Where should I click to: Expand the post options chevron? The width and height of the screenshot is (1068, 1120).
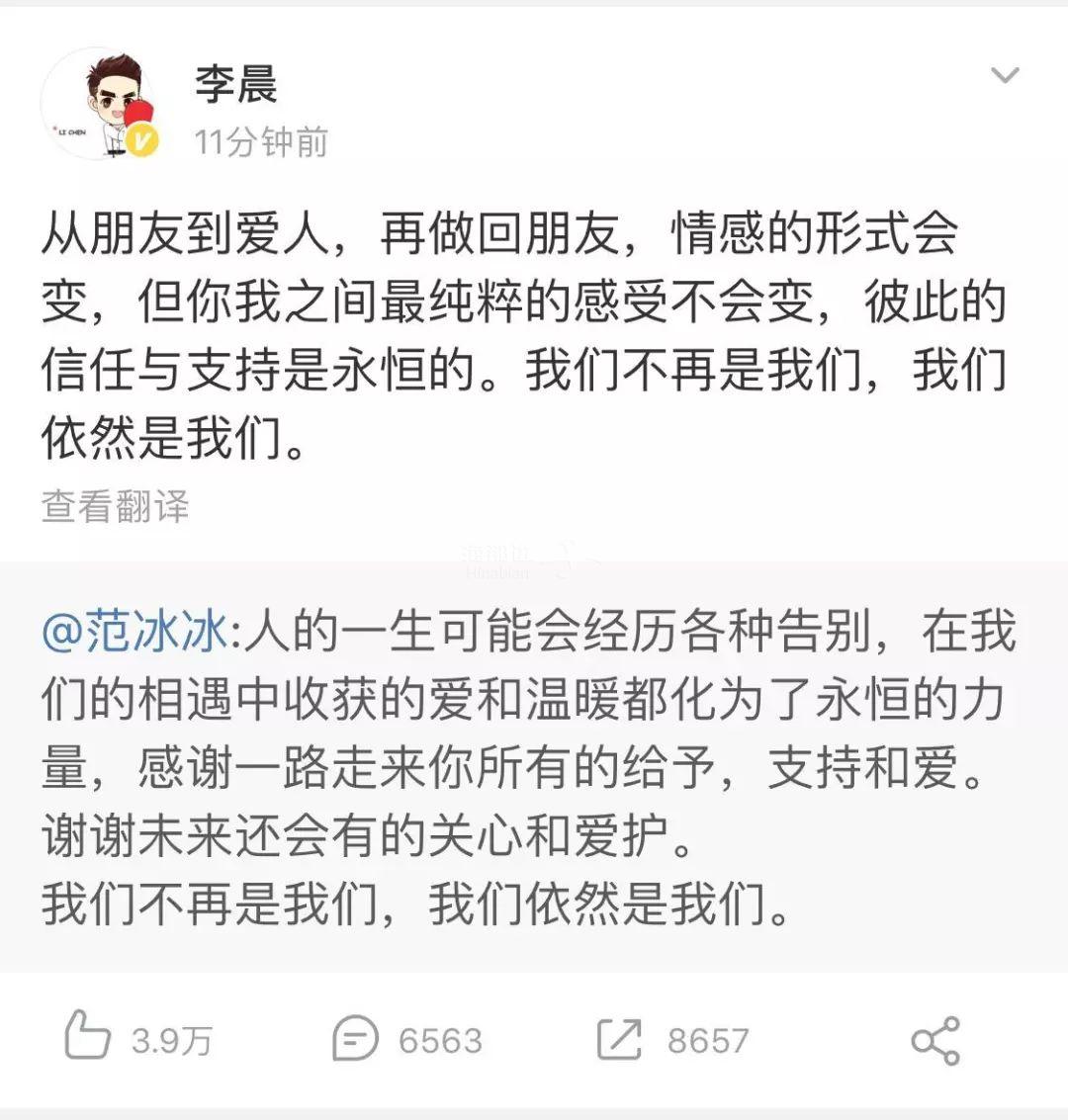click(1005, 76)
